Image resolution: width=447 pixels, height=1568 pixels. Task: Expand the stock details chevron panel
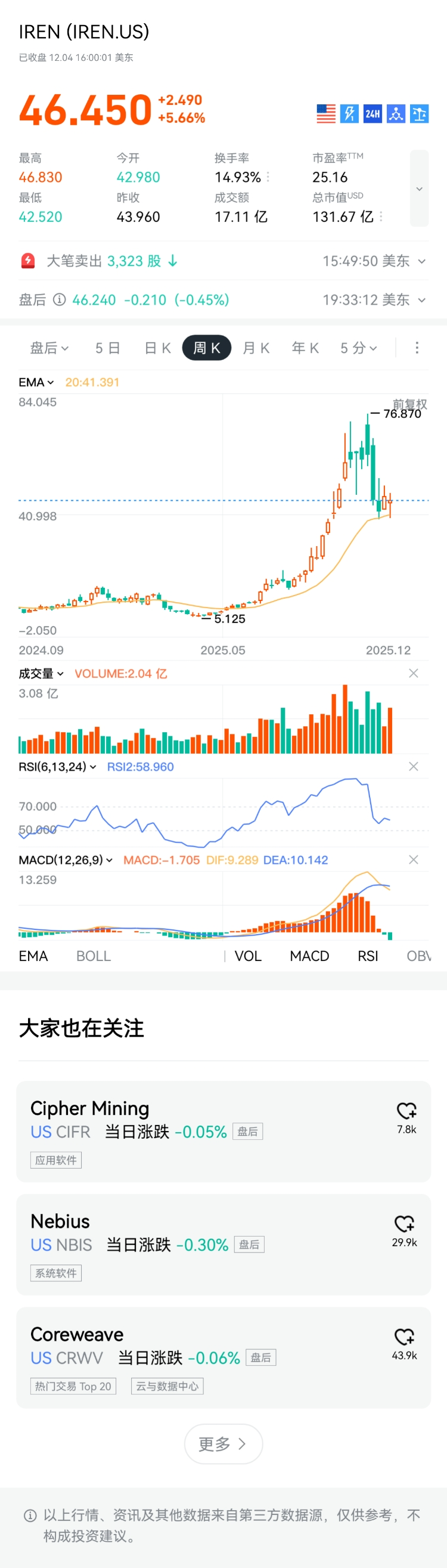tap(419, 188)
